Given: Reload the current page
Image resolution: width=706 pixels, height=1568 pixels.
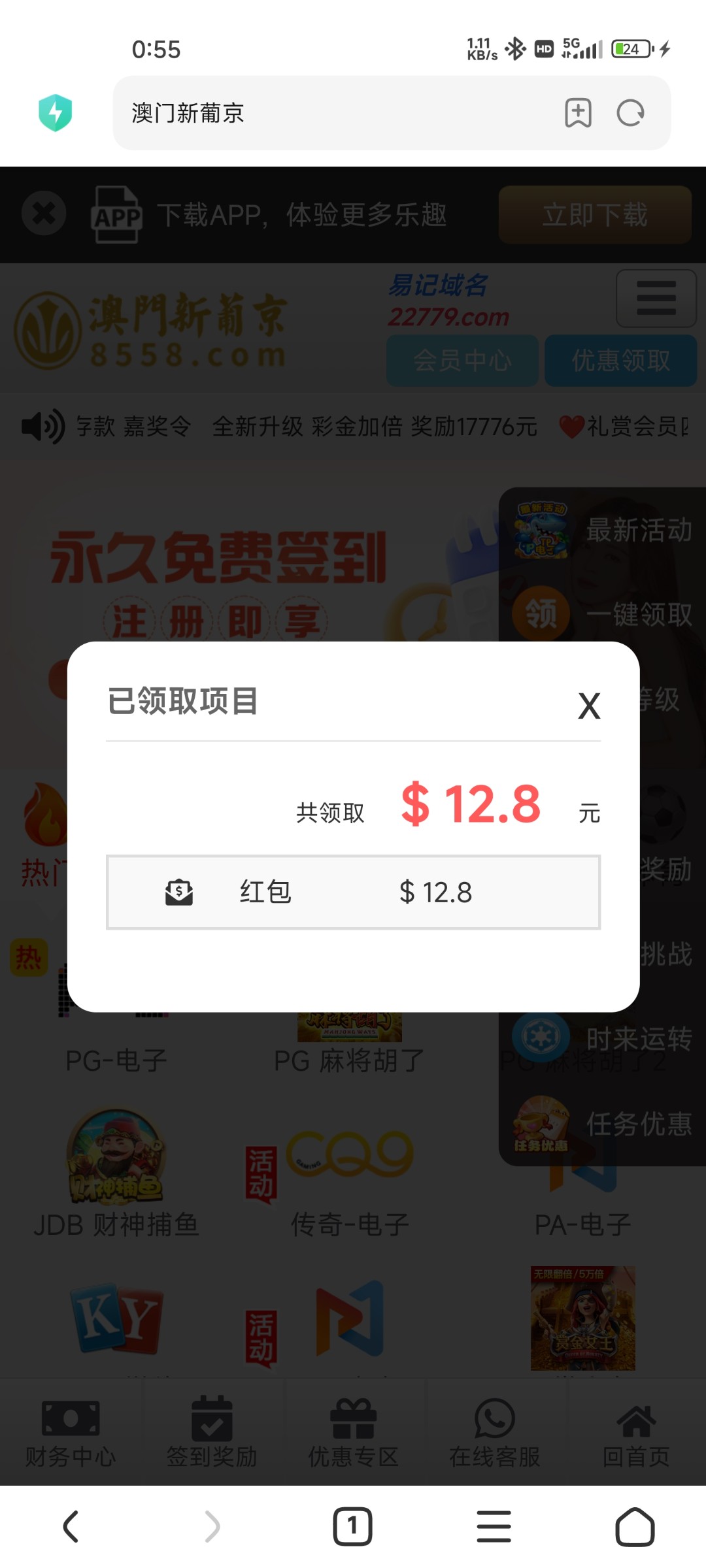Looking at the screenshot, I should point(630,113).
